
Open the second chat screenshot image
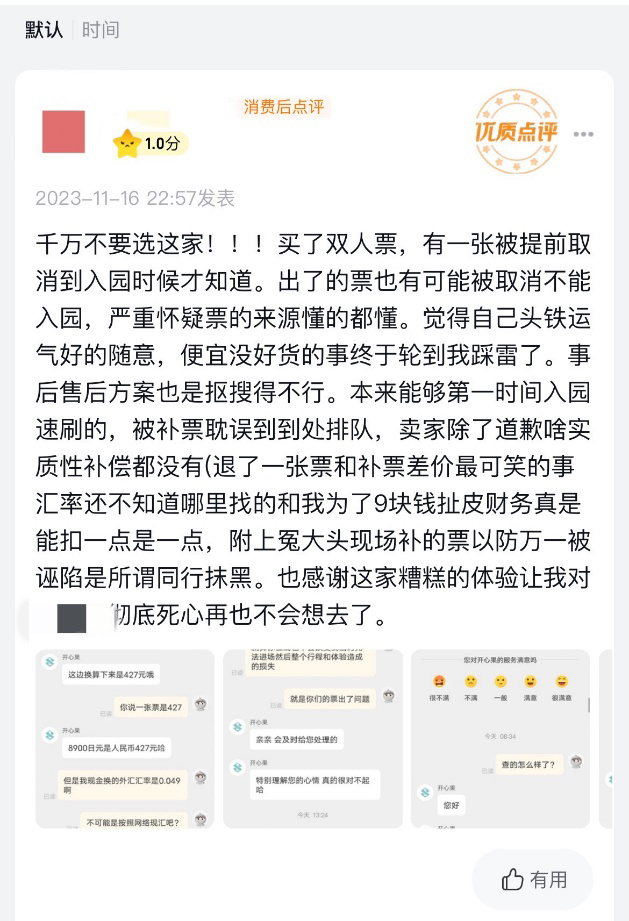coord(314,738)
